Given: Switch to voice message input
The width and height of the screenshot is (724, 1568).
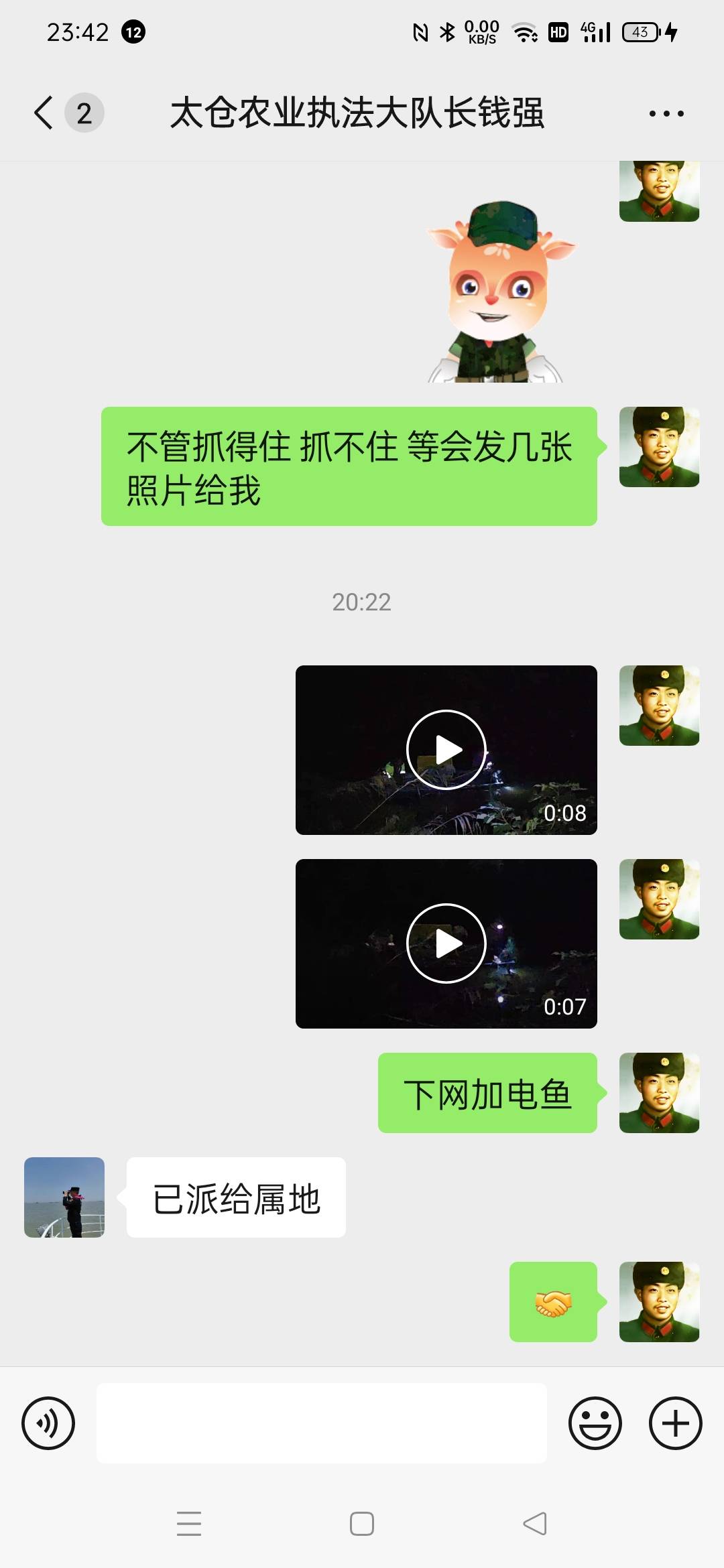Looking at the screenshot, I should [x=48, y=1423].
